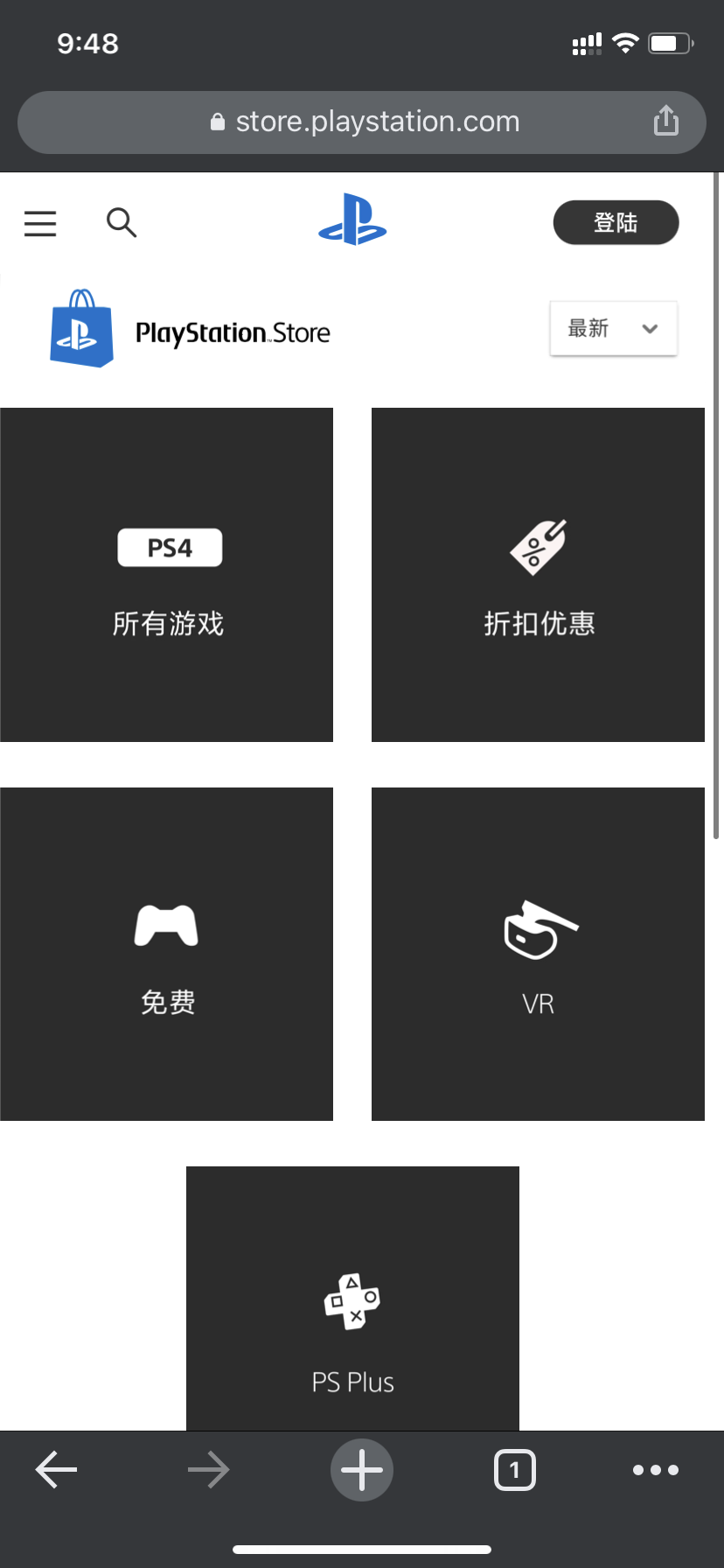Open the 折扣优惠 deals tile
This screenshot has height=1568, width=724.
(x=538, y=575)
